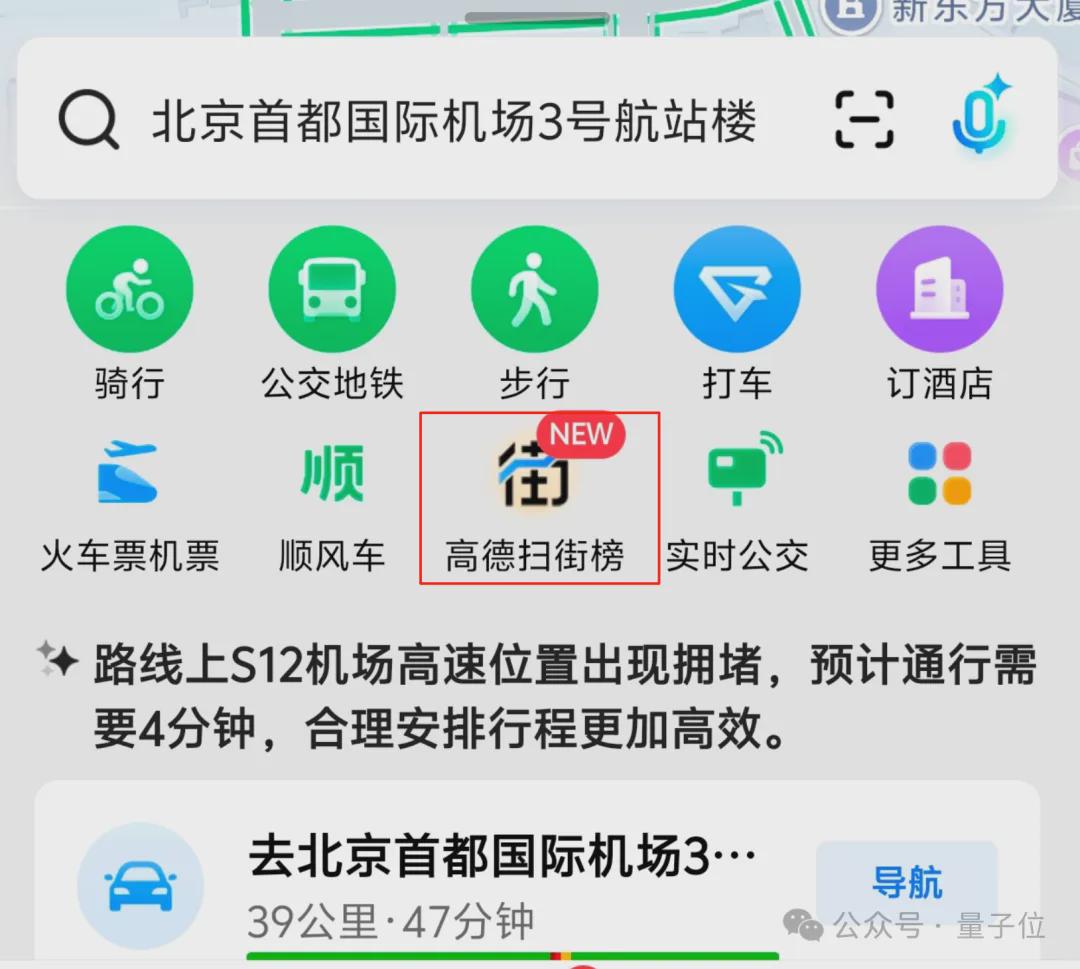Start voice assistant microphone
This screenshot has height=969, width=1080.
click(x=981, y=118)
